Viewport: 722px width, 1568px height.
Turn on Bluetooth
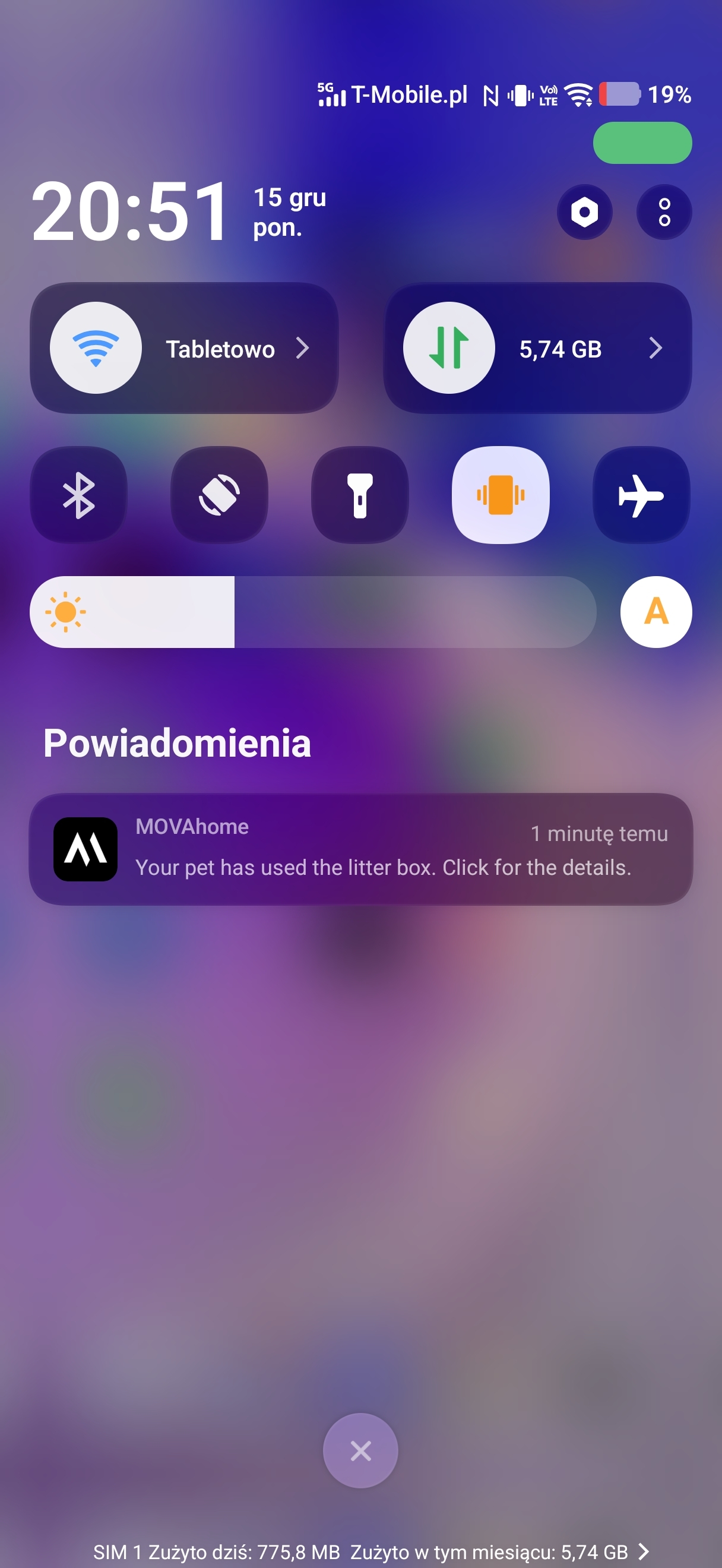79,495
